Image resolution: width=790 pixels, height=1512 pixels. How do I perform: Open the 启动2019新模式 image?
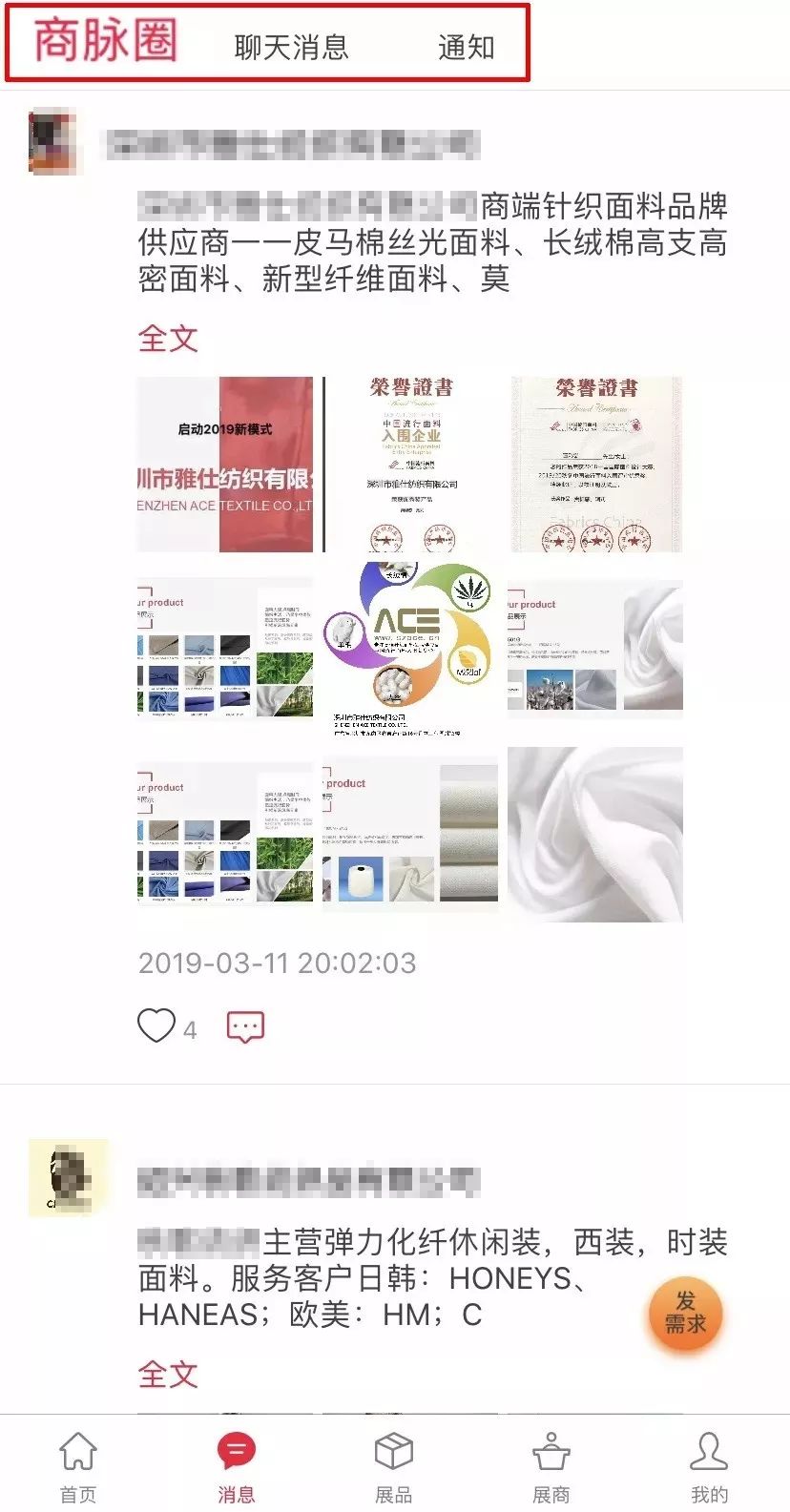225,465
